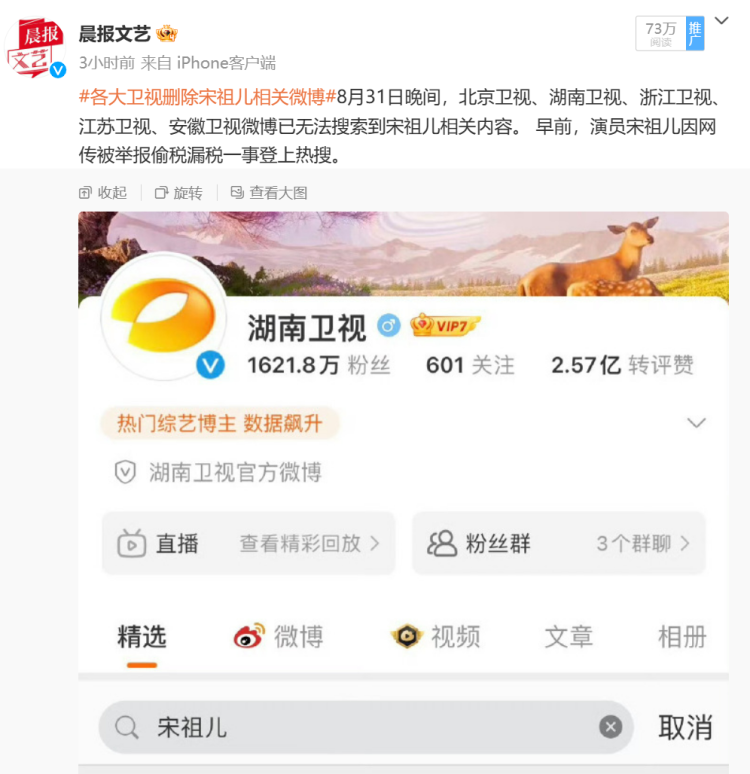Expand the post options chevron
The image size is (750, 774).
(x=722, y=21)
